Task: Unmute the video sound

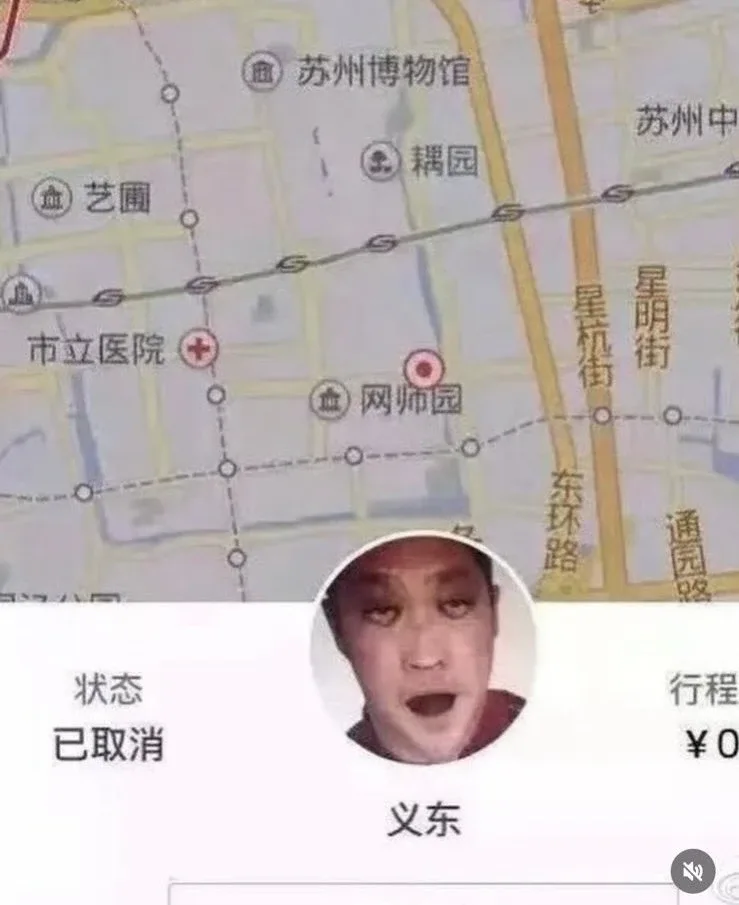Action: 692,871
